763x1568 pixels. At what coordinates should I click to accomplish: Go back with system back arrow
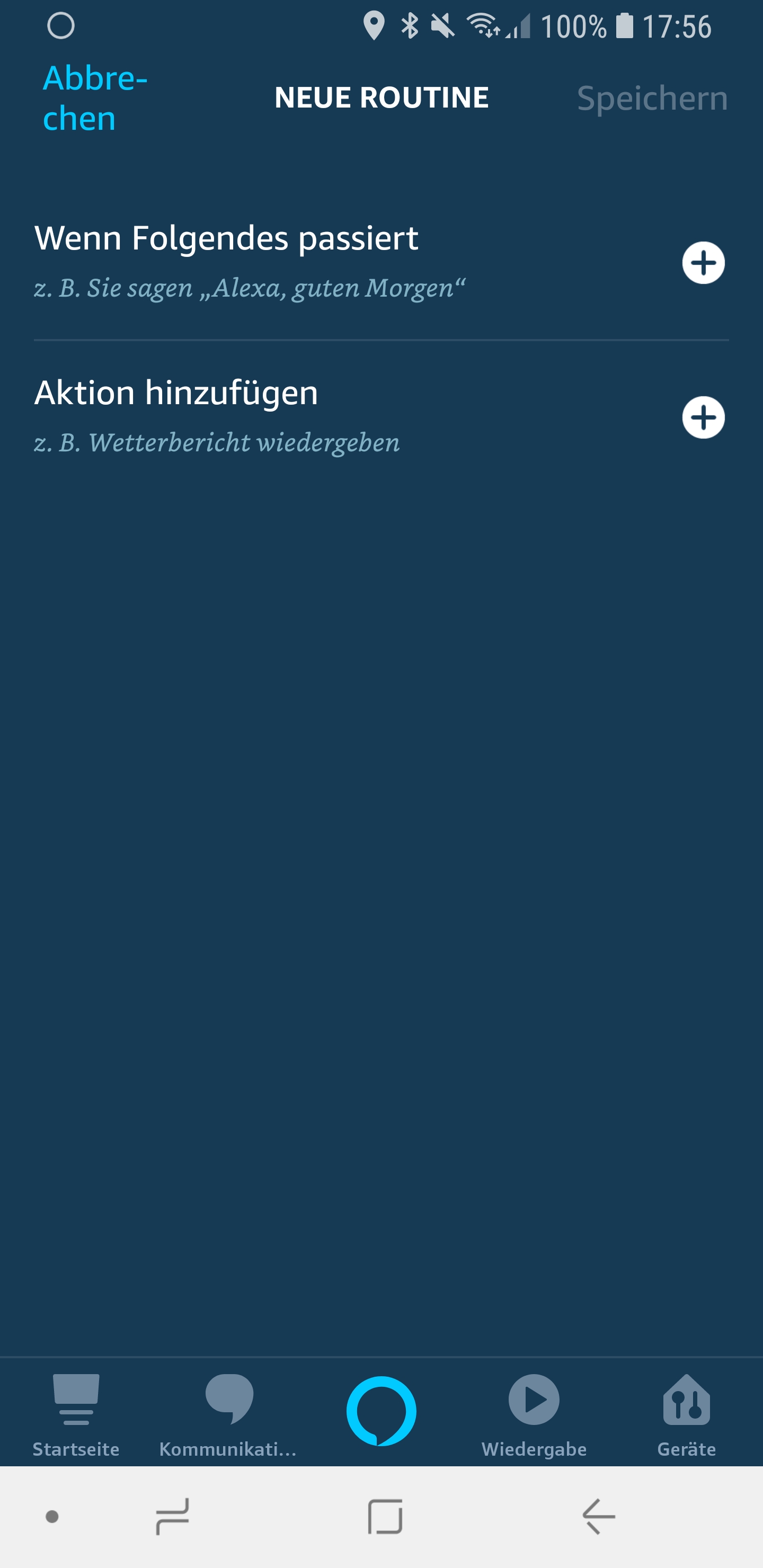tap(599, 1516)
